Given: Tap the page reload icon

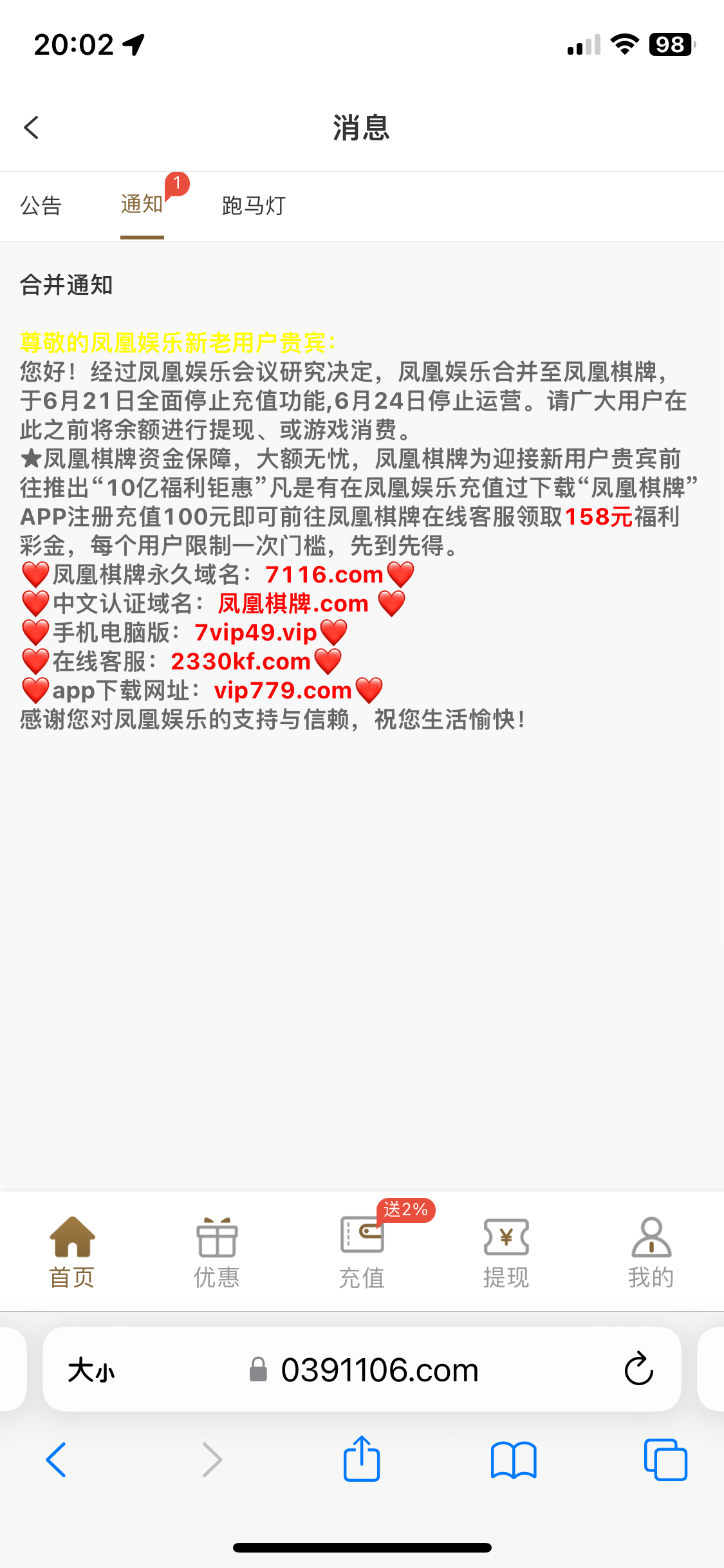Looking at the screenshot, I should pyautogui.click(x=638, y=1369).
